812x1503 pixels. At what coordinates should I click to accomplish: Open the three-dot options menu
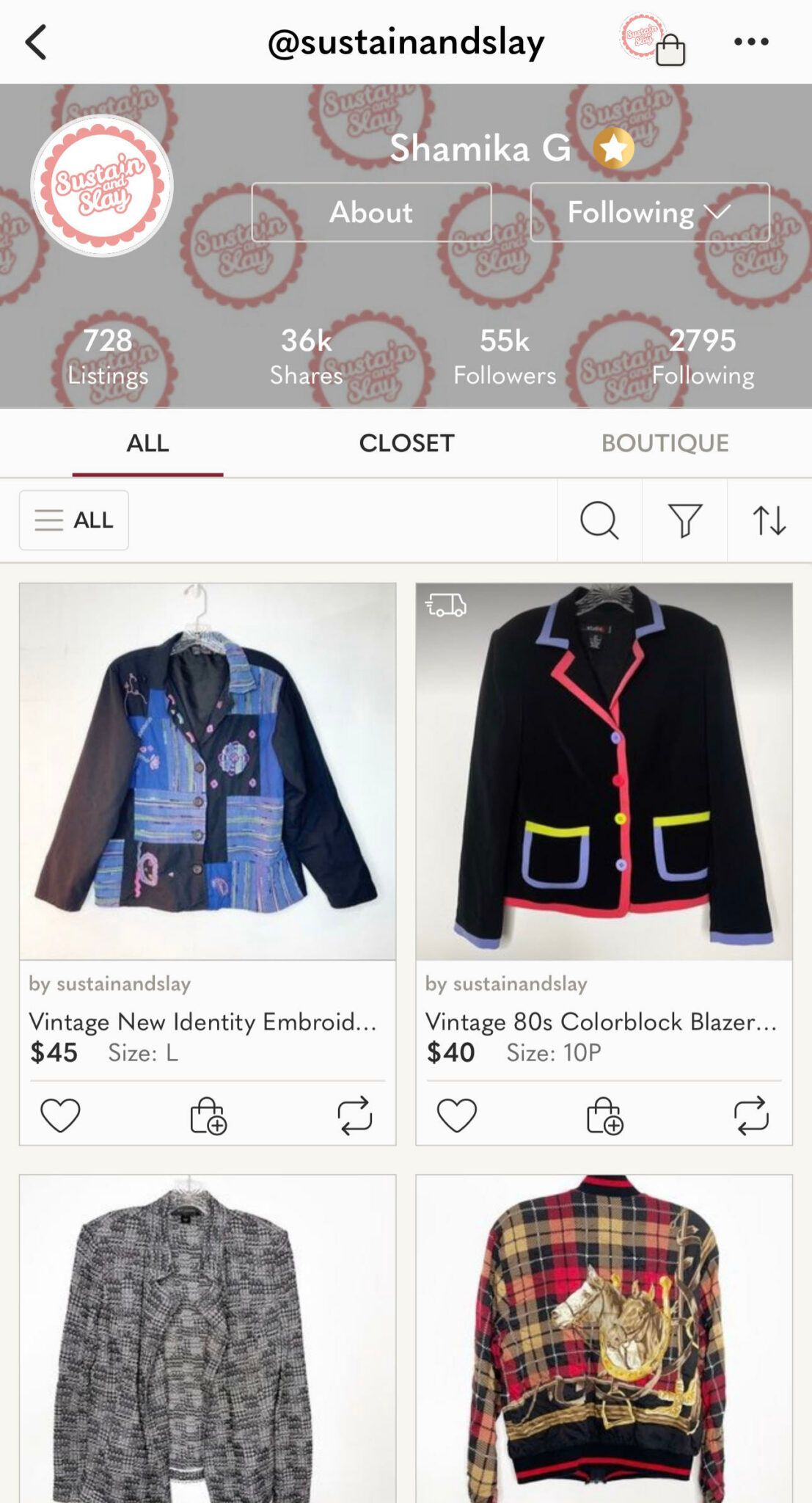750,42
